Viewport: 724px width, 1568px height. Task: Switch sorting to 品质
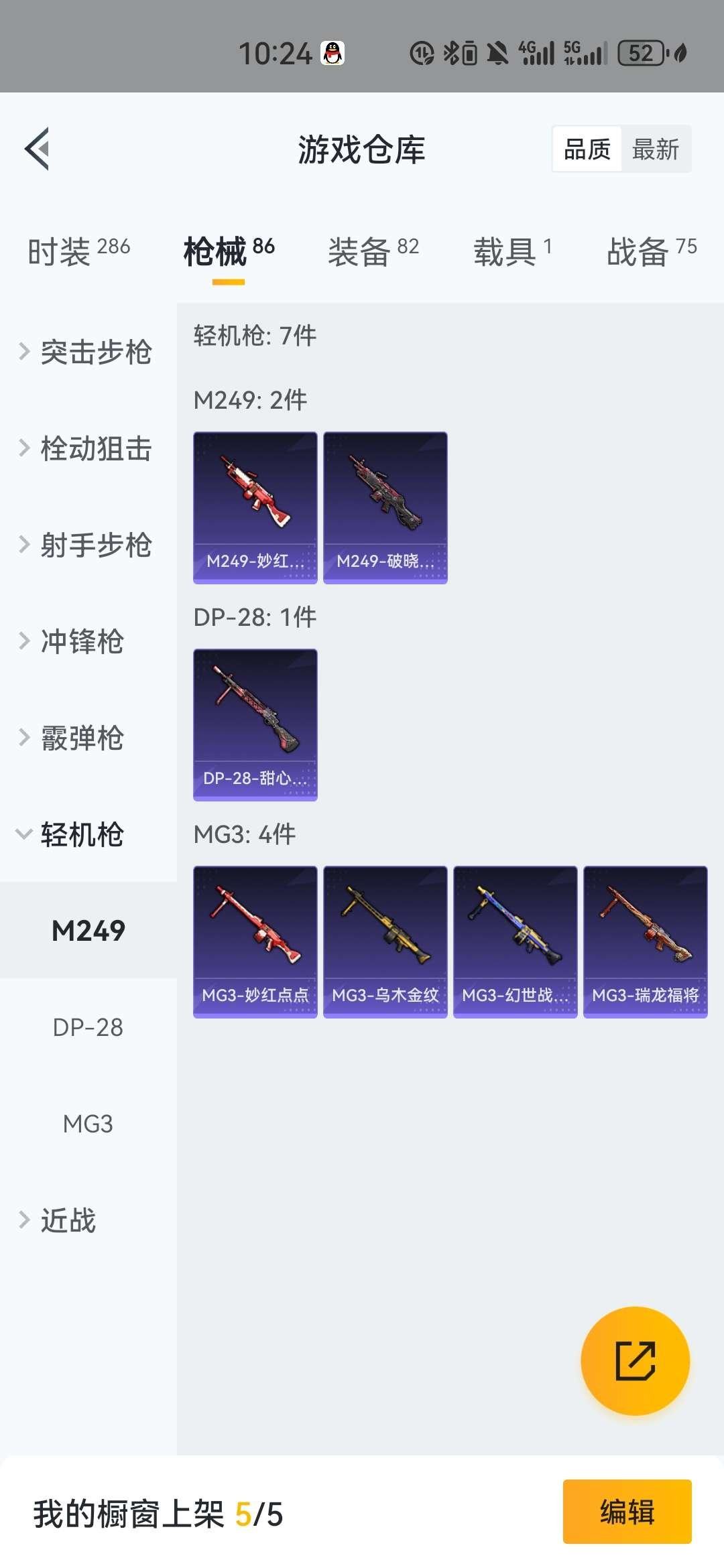(586, 149)
